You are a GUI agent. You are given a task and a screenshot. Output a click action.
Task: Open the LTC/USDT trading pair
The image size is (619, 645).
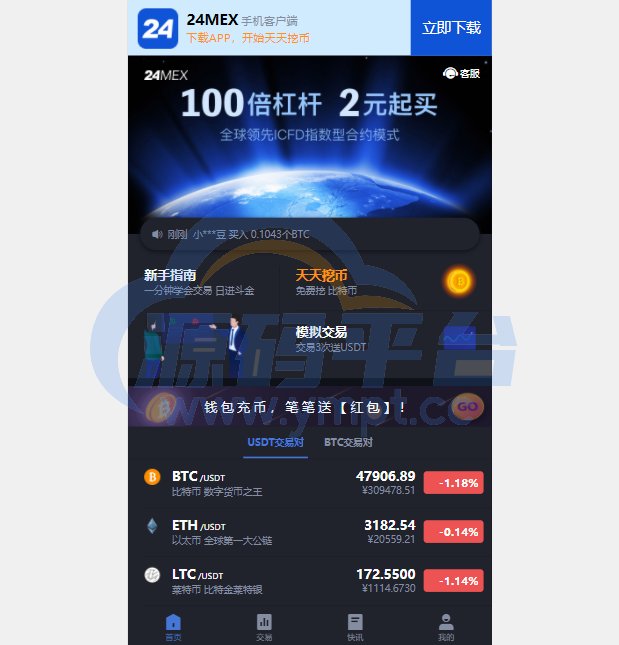[x=309, y=580]
